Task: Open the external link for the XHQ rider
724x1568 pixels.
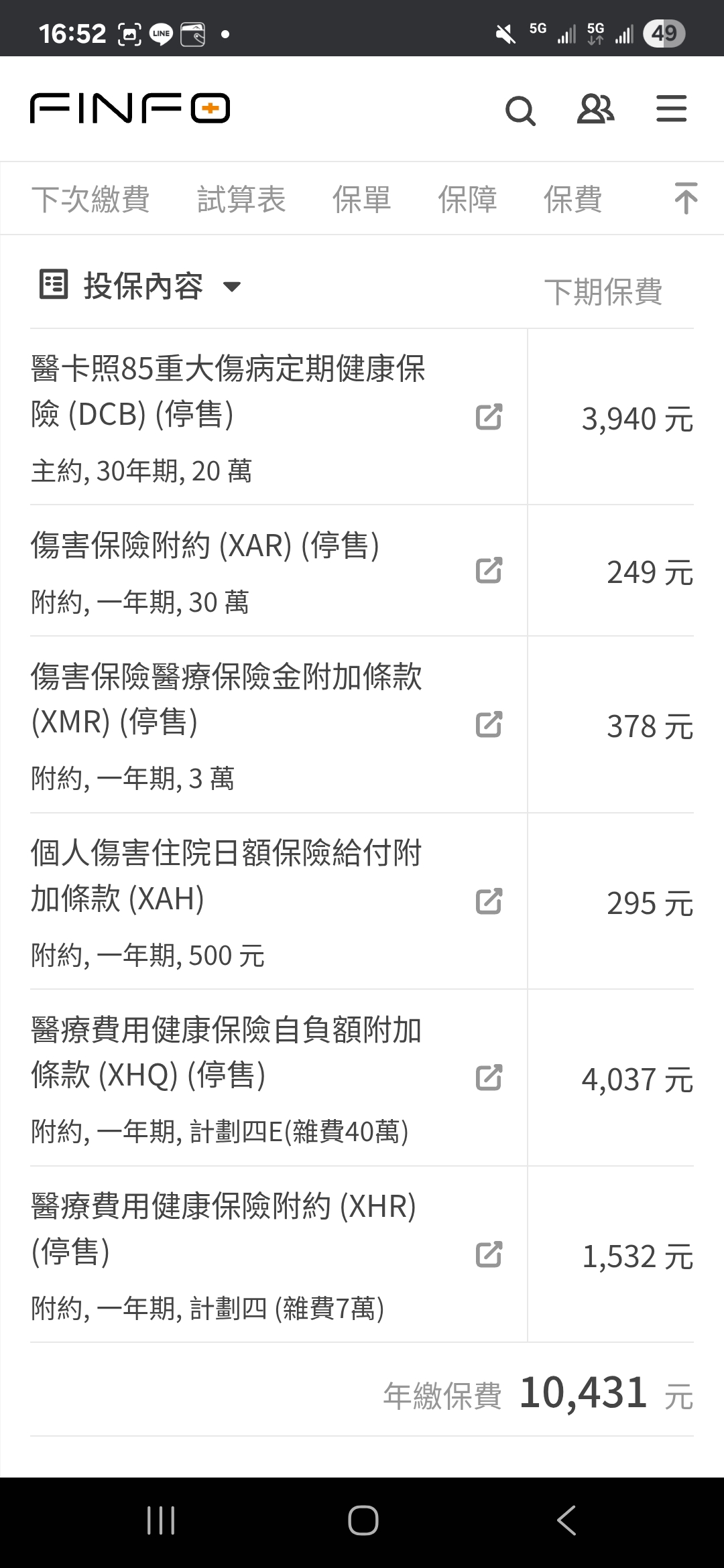Action: click(x=489, y=1077)
